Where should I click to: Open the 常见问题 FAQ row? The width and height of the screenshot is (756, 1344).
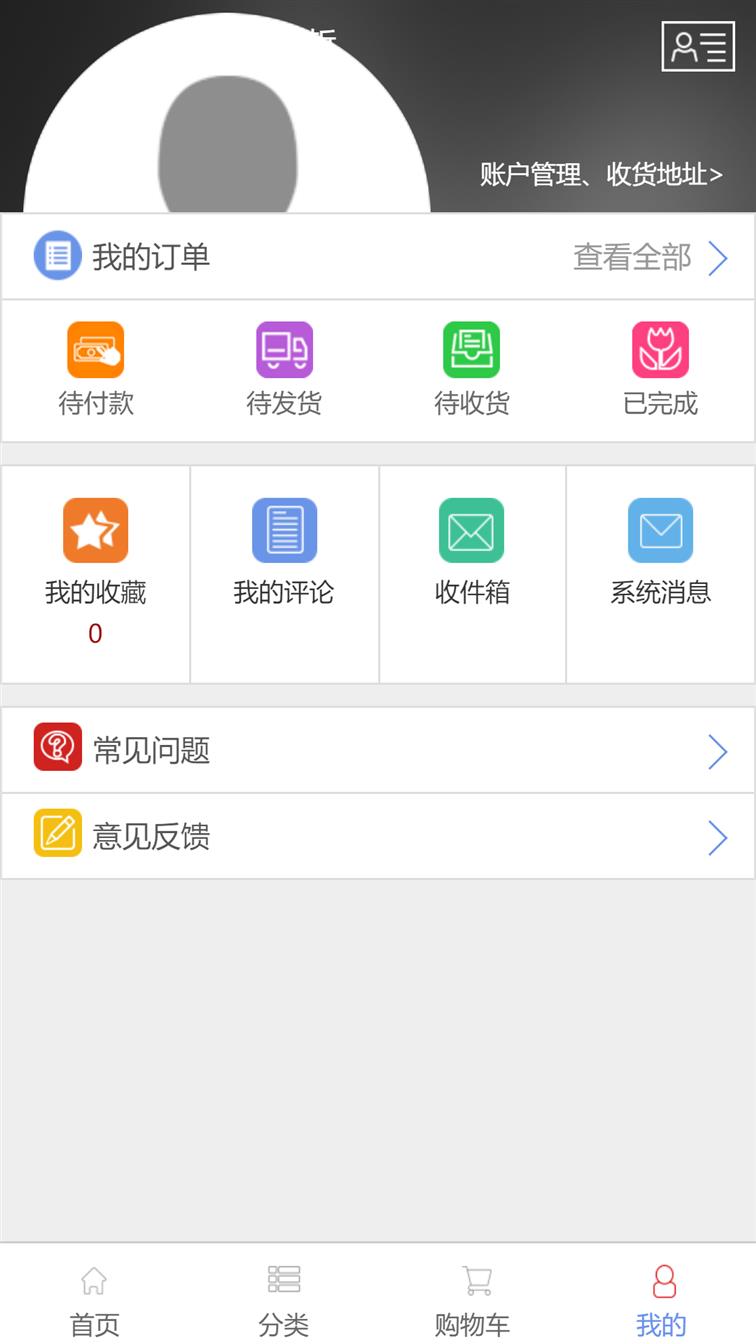[378, 750]
